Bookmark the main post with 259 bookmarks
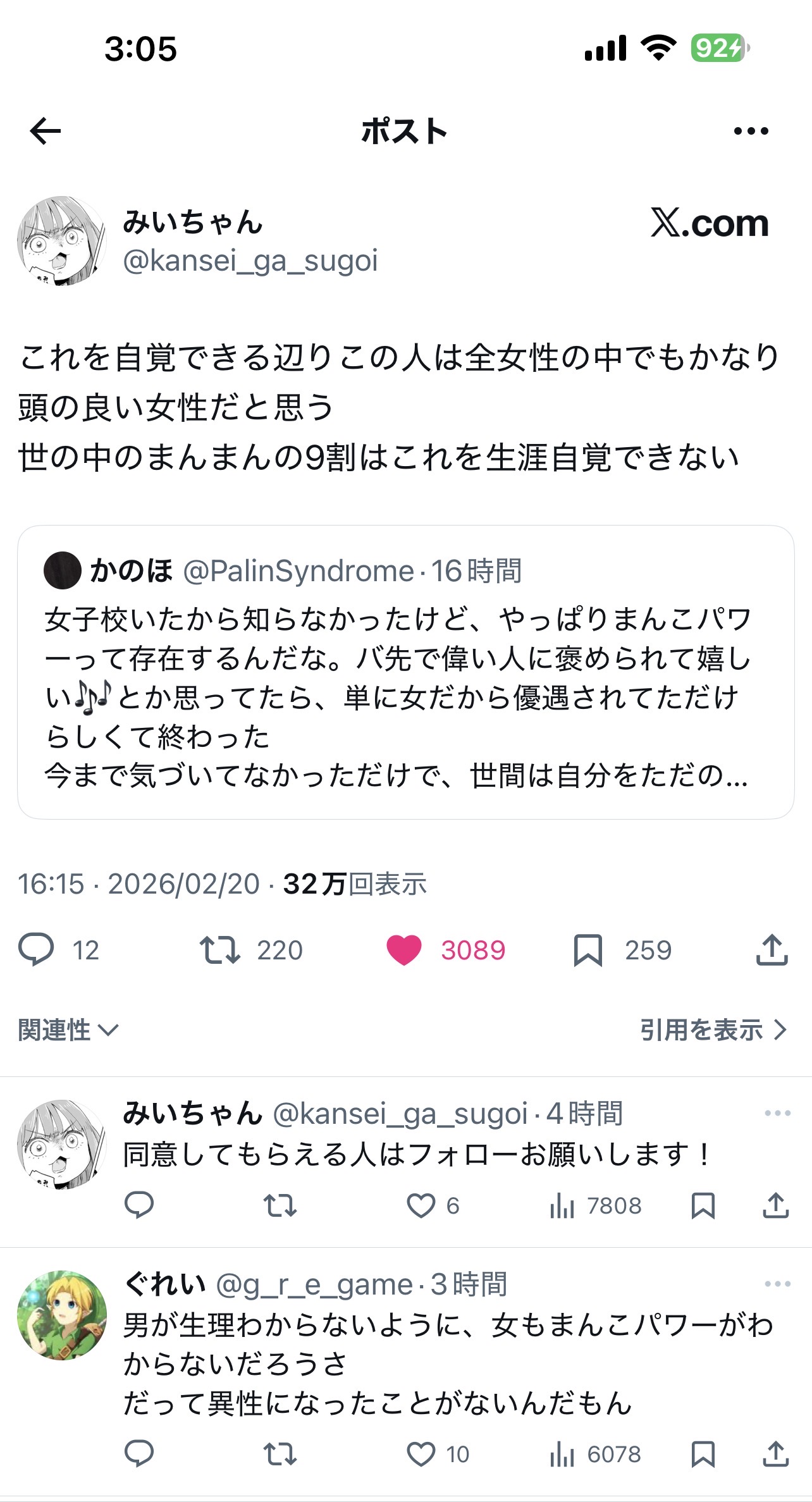This screenshot has width=812, height=1502. pyautogui.click(x=587, y=949)
